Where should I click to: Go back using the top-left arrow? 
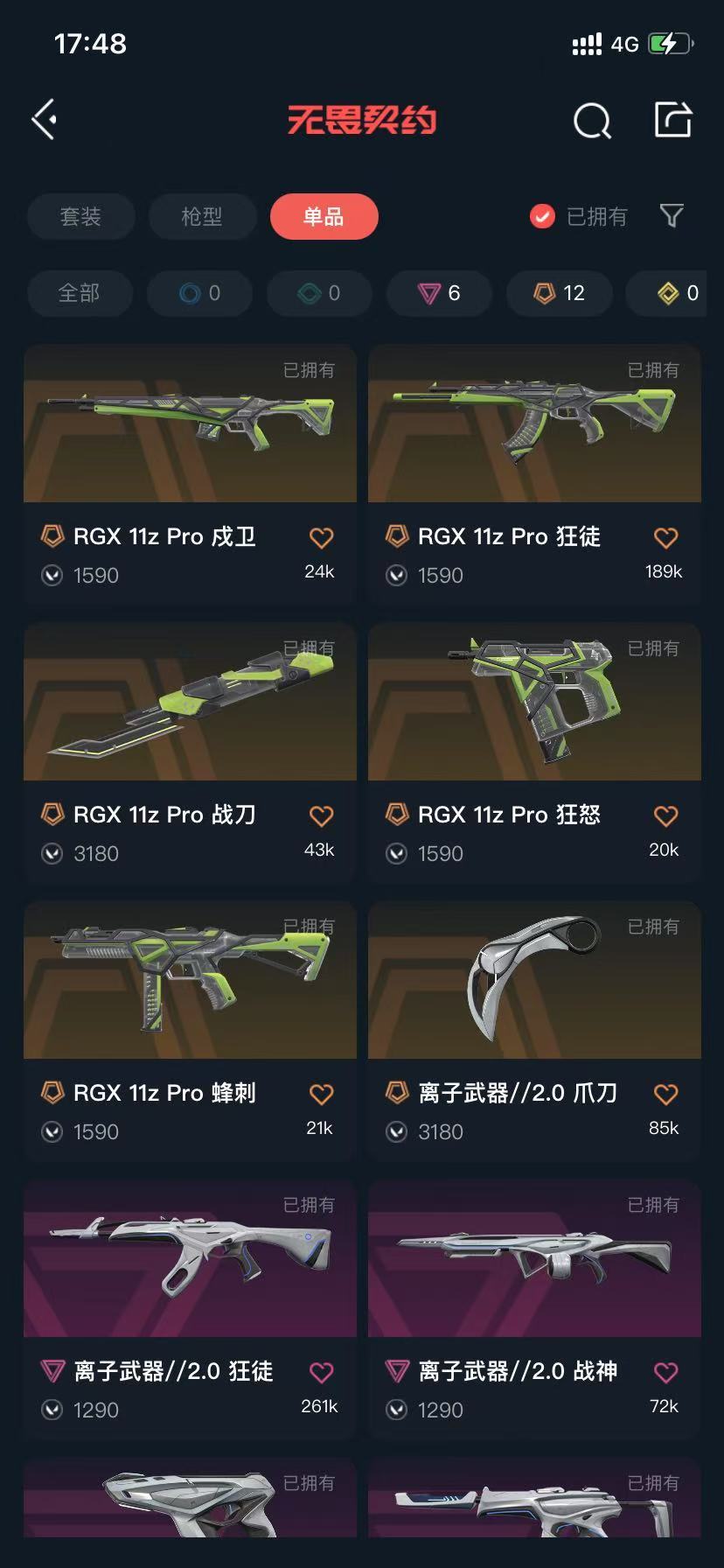(44, 119)
